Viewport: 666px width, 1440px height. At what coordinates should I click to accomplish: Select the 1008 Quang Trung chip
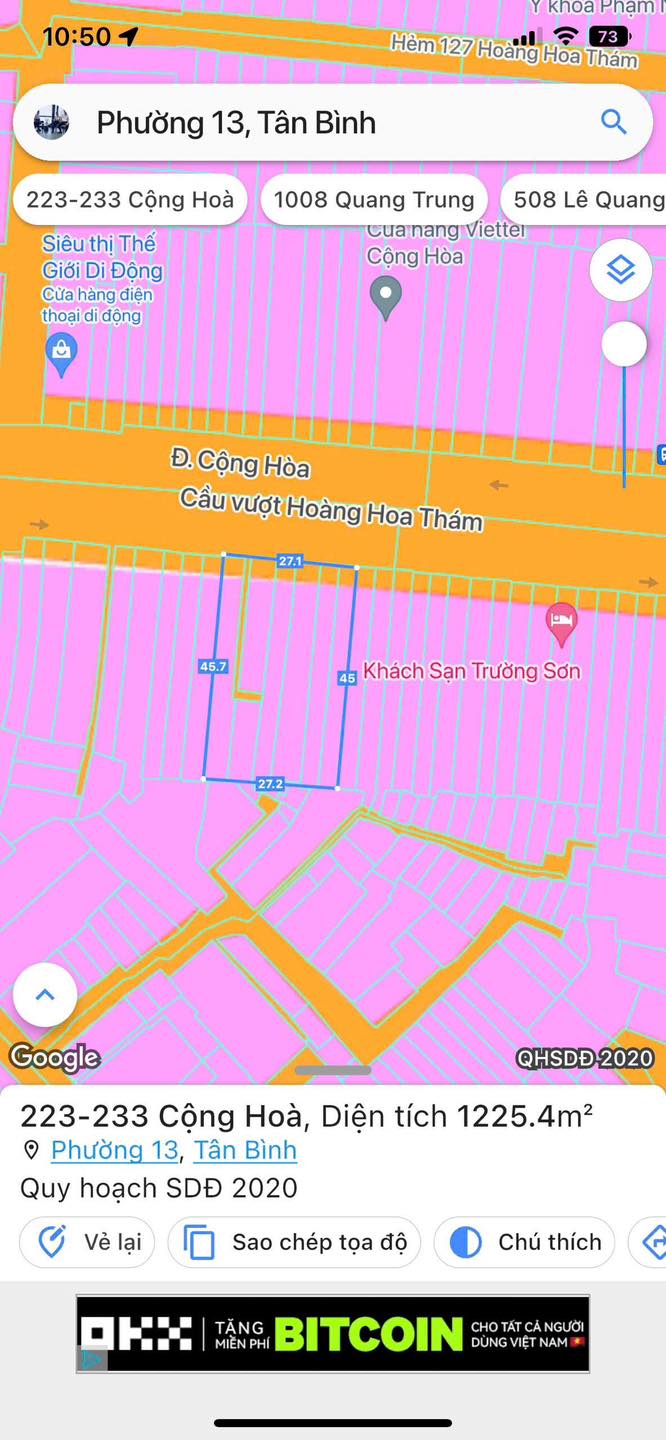[x=374, y=199]
